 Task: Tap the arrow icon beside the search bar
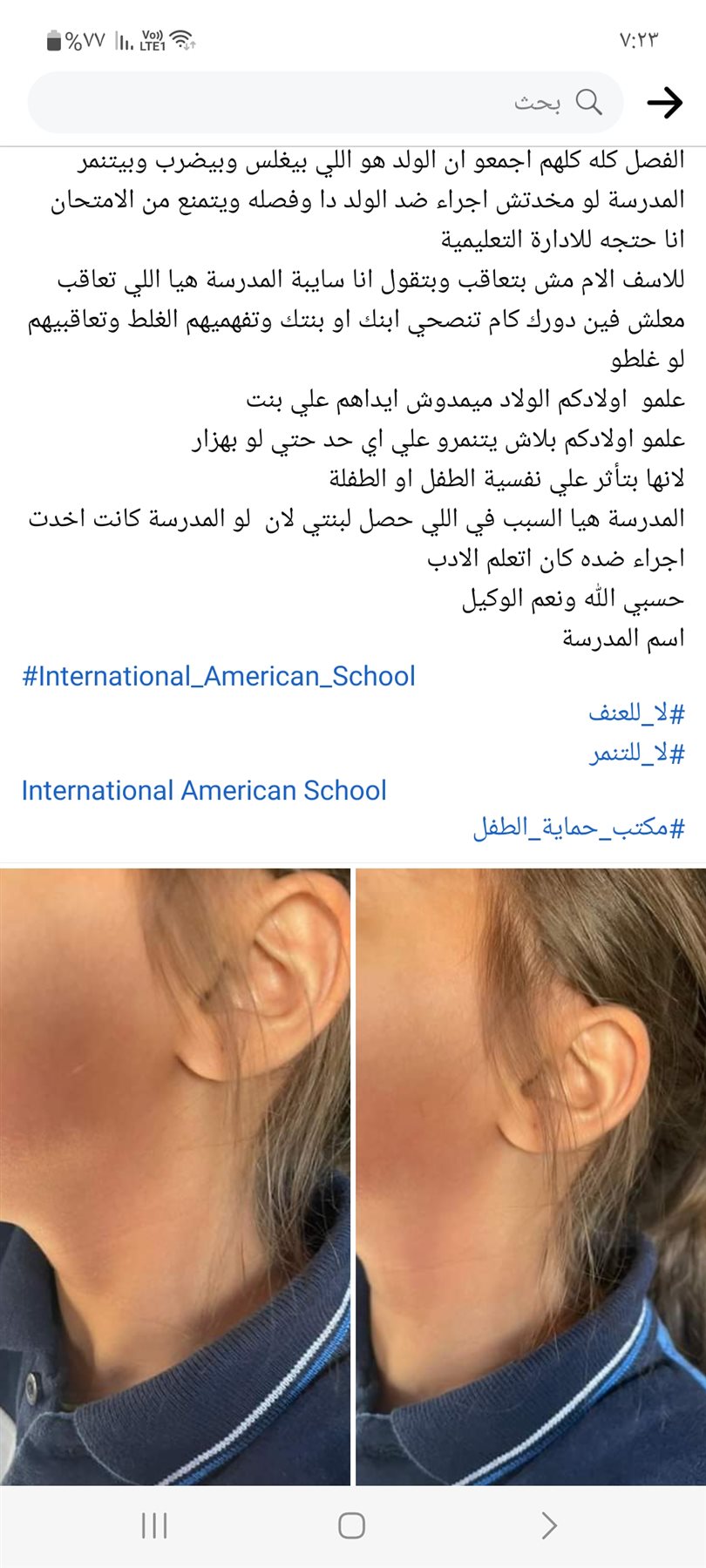click(x=664, y=103)
